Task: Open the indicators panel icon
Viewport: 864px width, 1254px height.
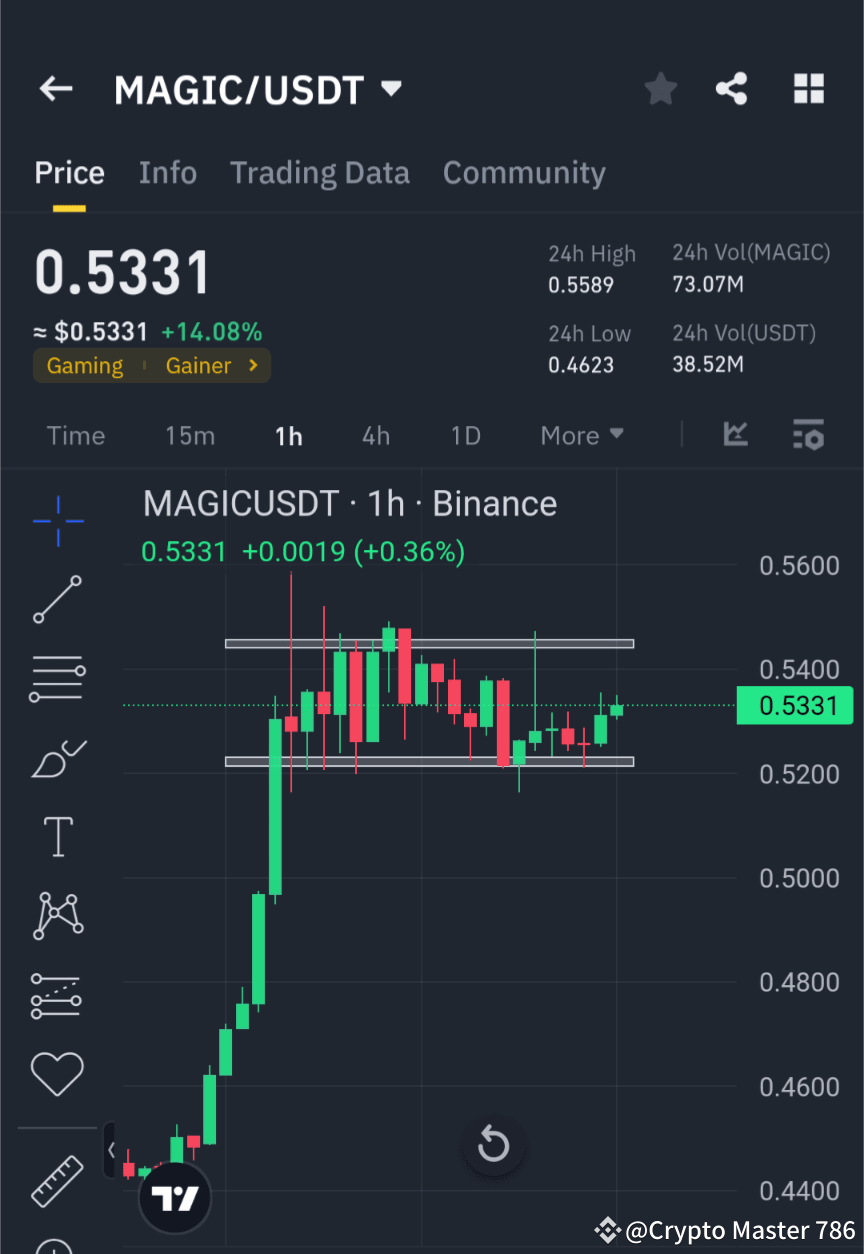Action: (736, 435)
